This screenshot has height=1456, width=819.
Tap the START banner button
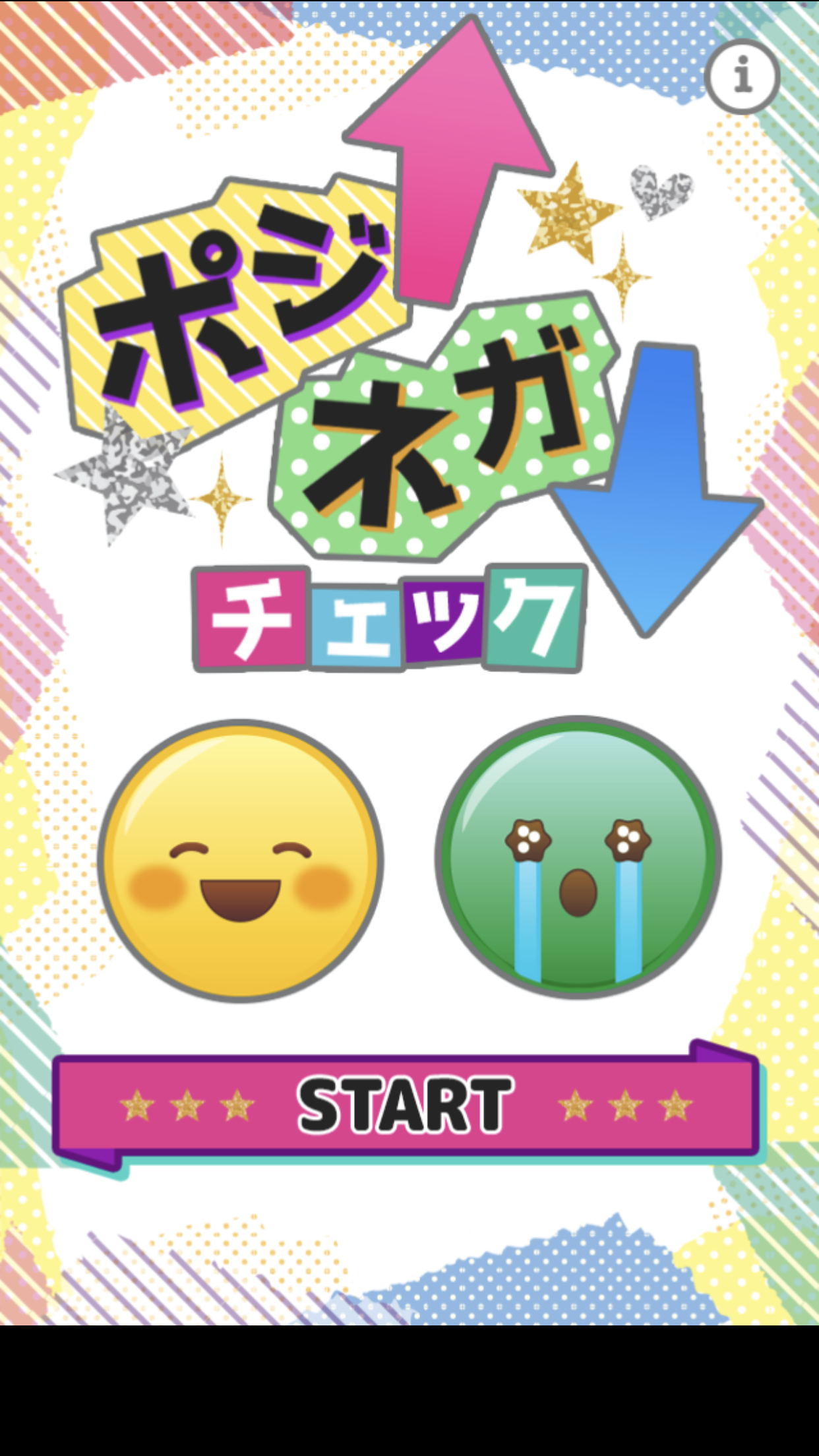click(x=406, y=1106)
